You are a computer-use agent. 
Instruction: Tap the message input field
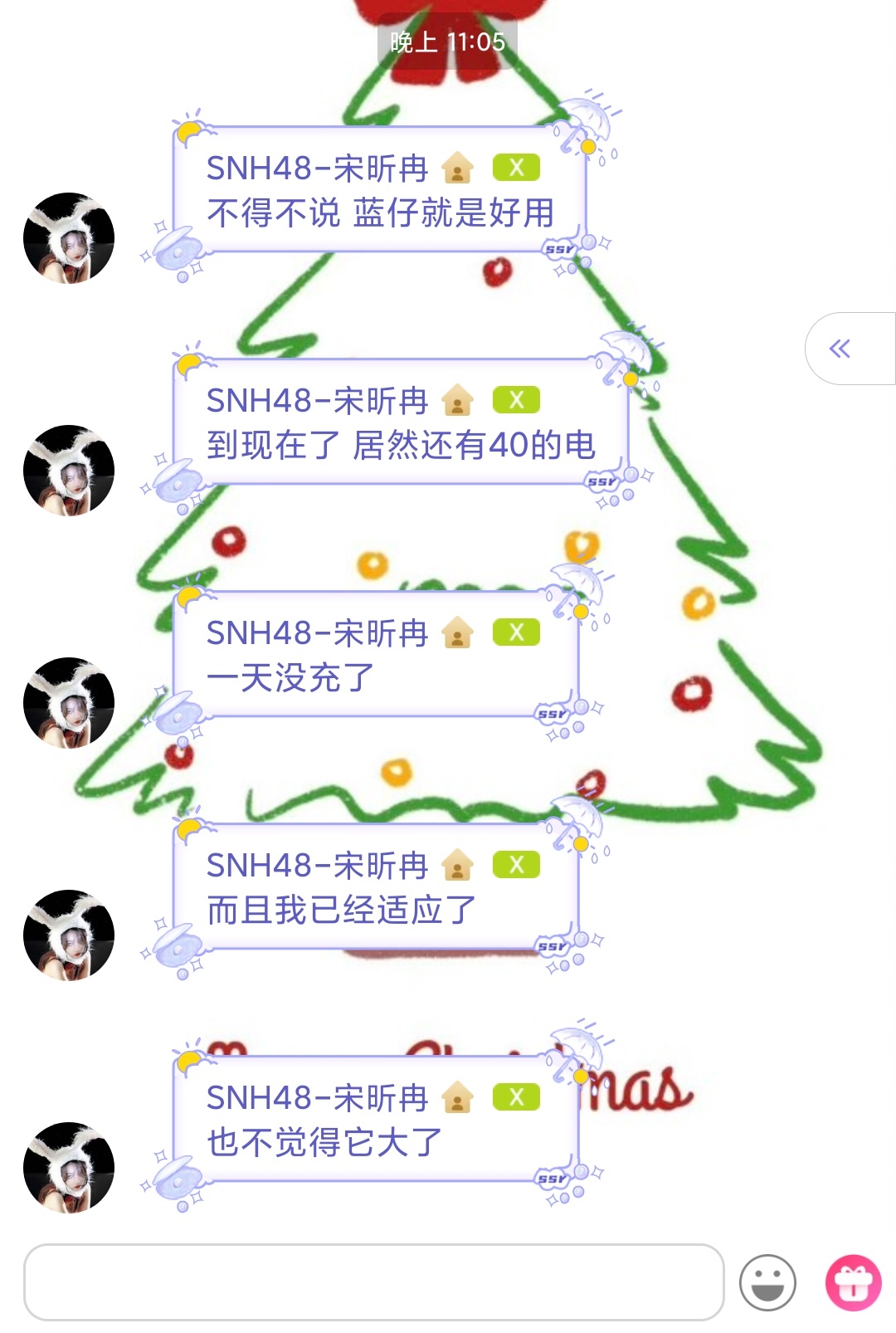pos(373,1282)
